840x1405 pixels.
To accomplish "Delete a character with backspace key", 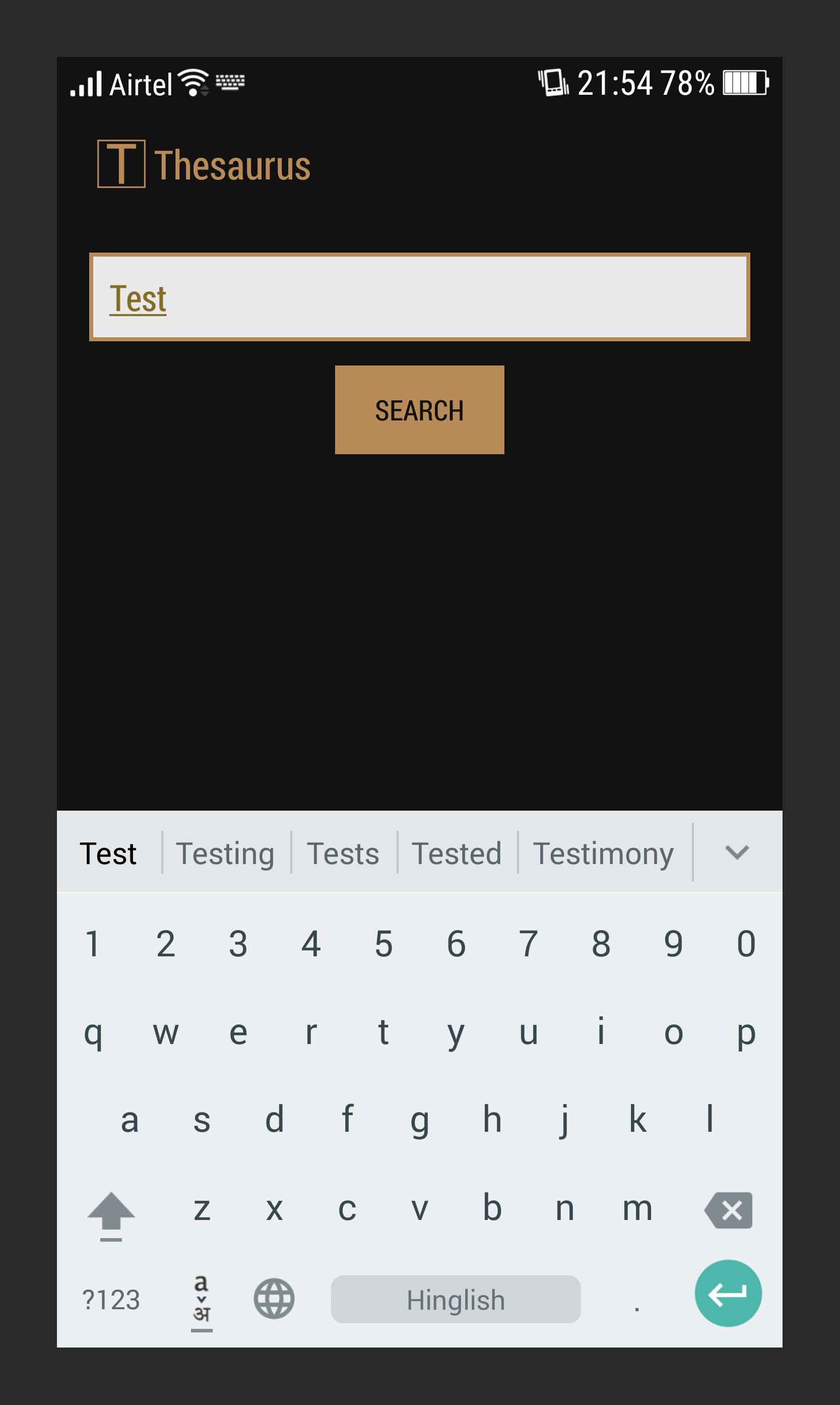I will 729,1210.
